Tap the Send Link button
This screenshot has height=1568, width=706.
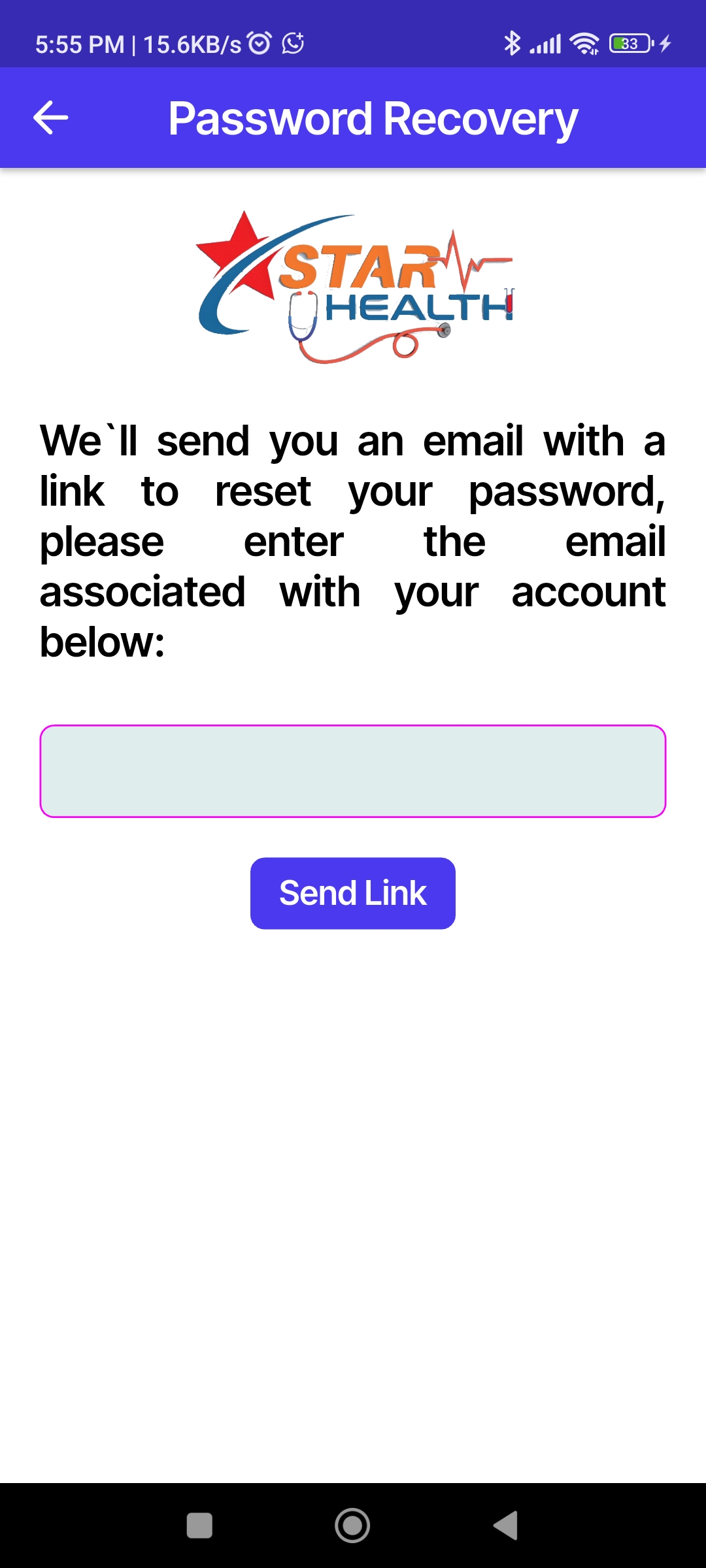tap(353, 893)
